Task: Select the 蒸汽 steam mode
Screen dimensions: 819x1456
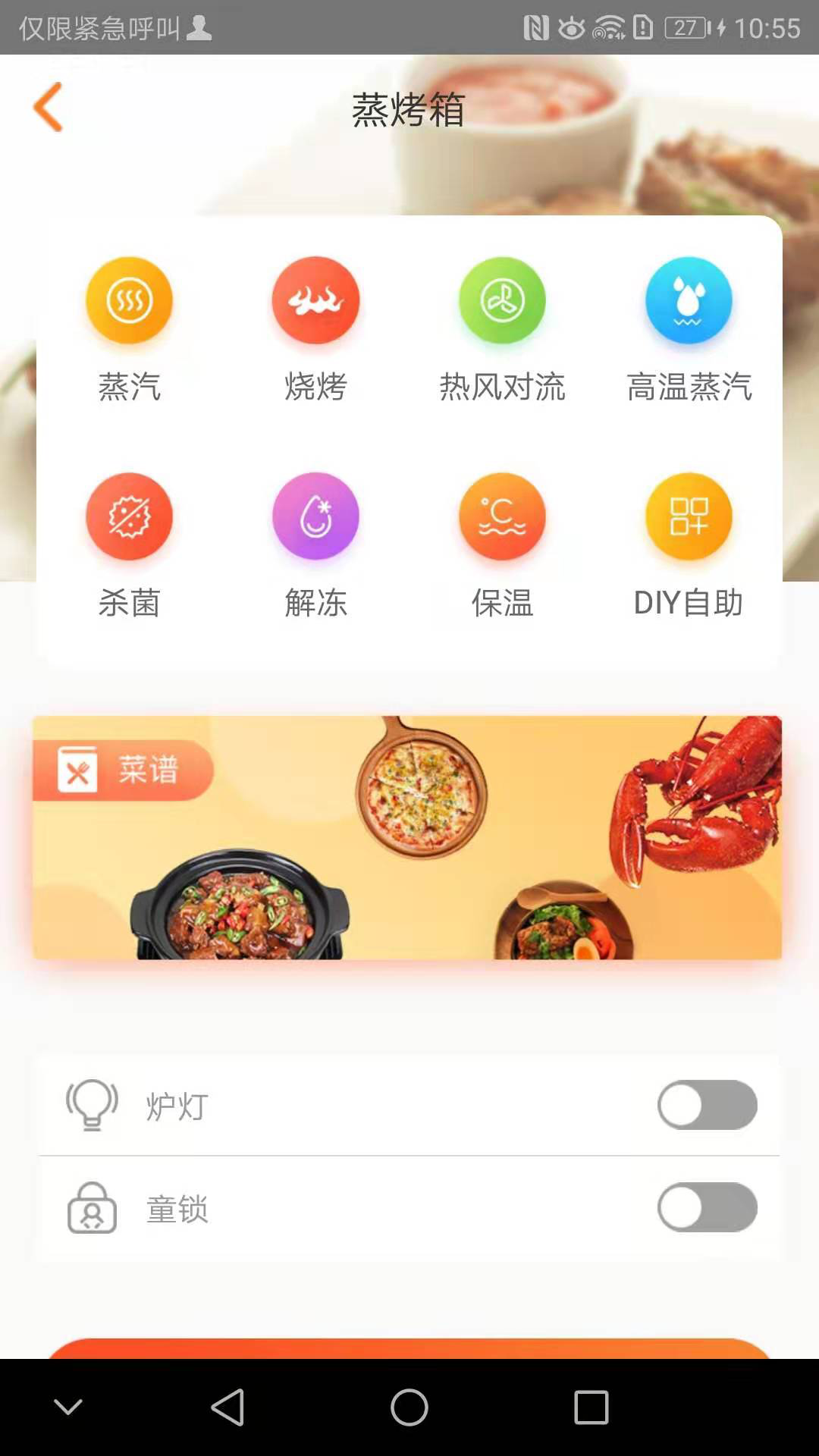Action: 129,301
